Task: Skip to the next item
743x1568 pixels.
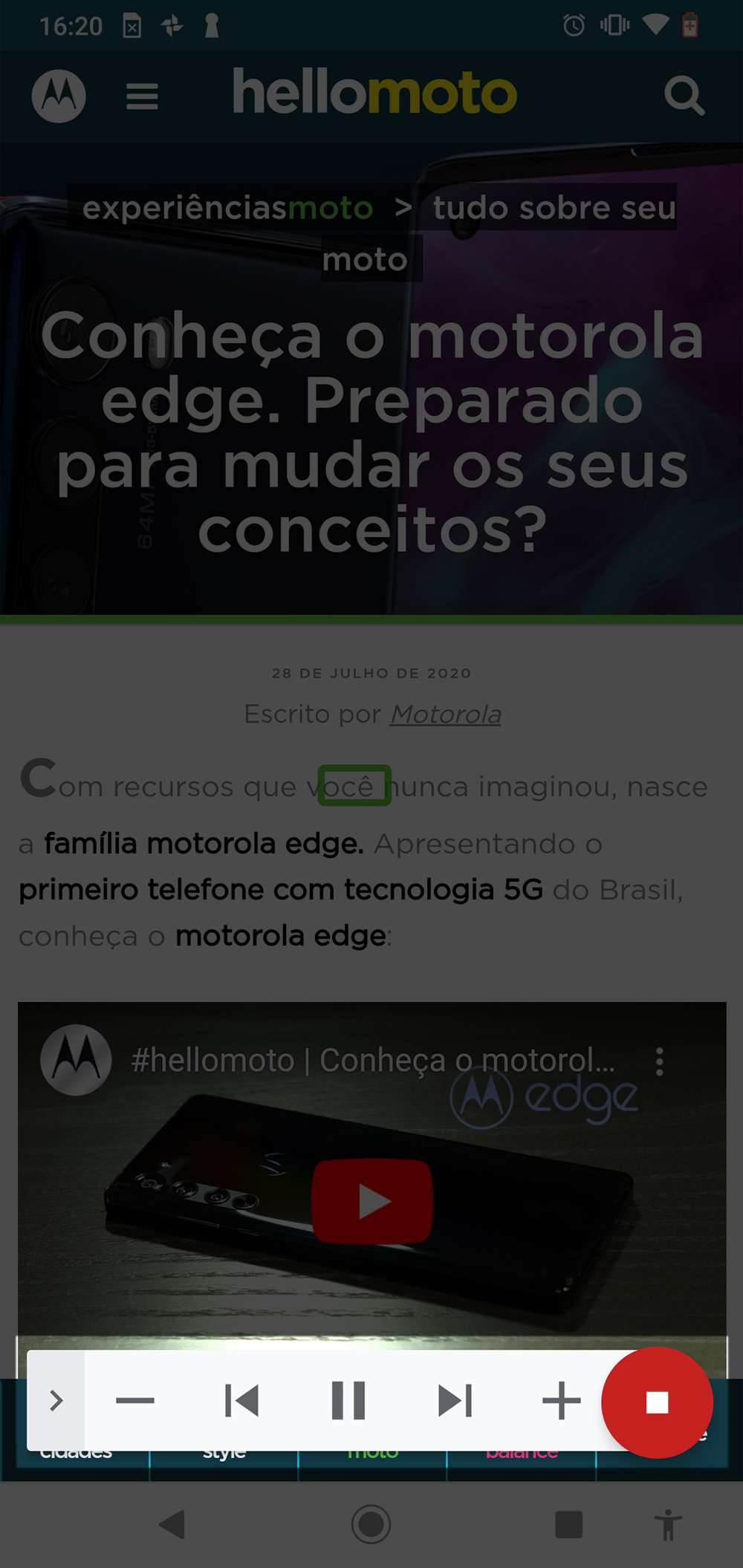Action: pos(455,1400)
